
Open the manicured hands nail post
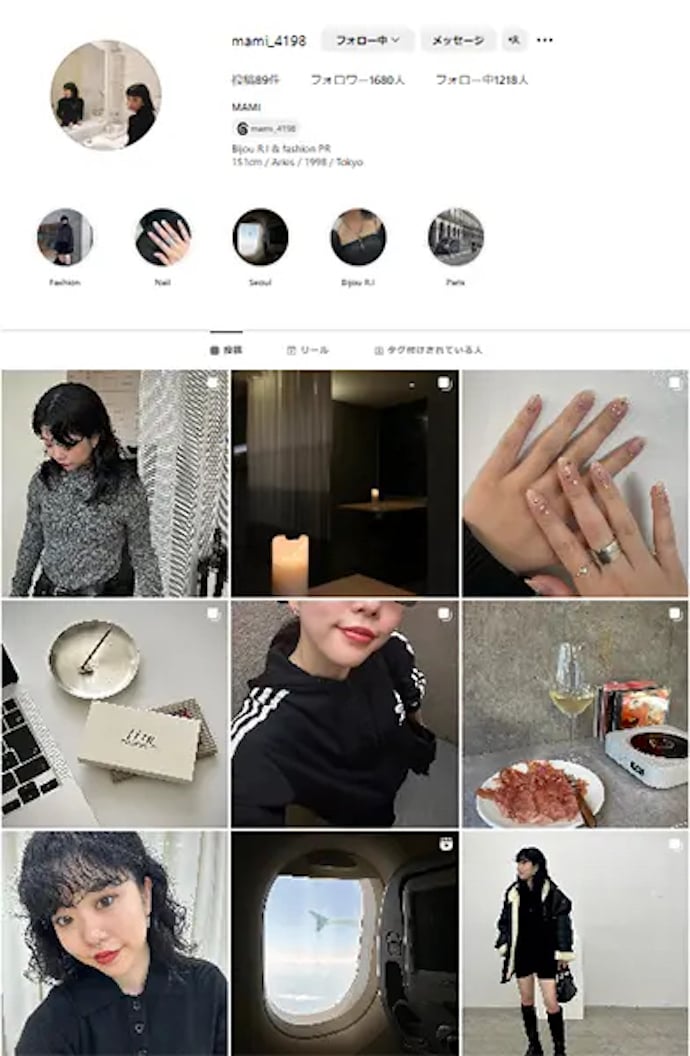(x=575, y=483)
